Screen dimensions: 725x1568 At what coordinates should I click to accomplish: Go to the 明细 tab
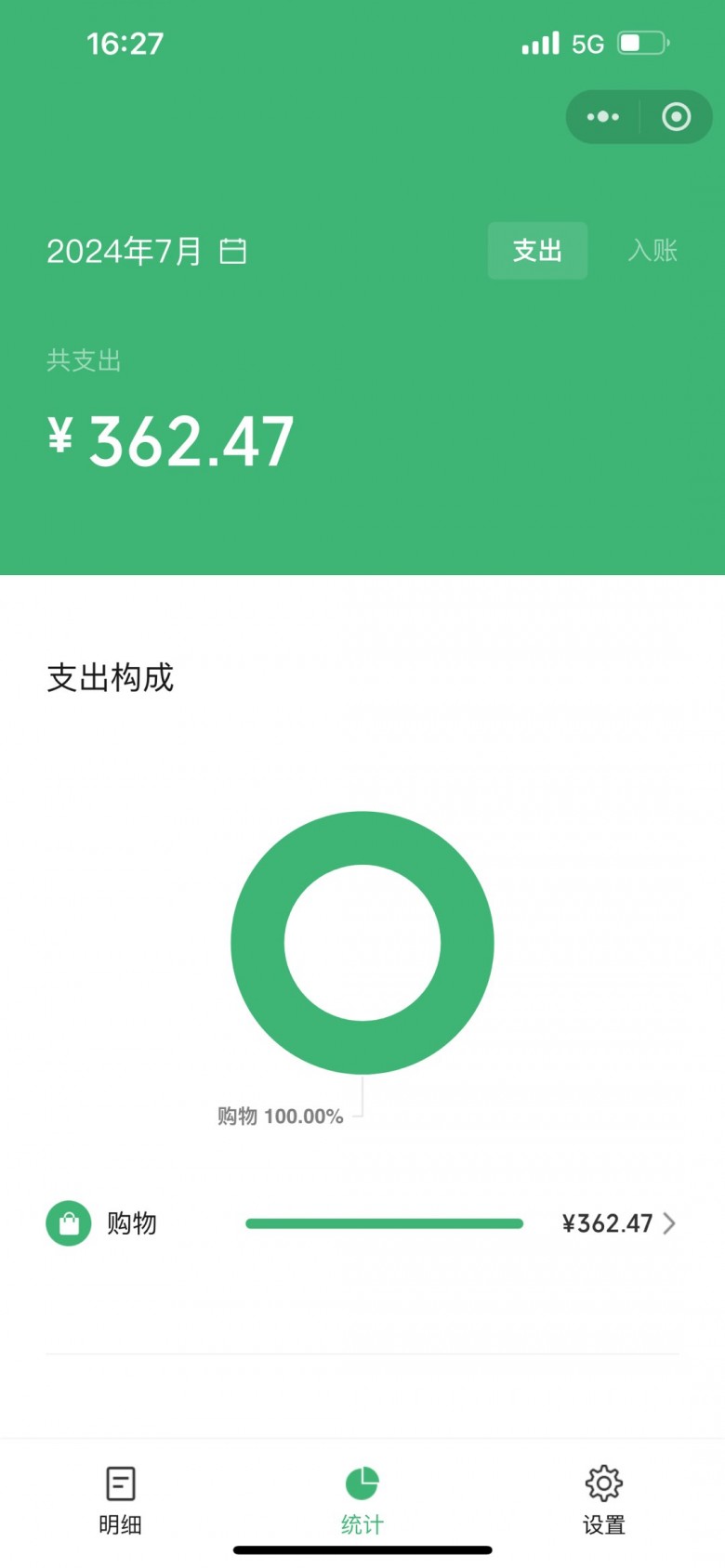point(121,1499)
